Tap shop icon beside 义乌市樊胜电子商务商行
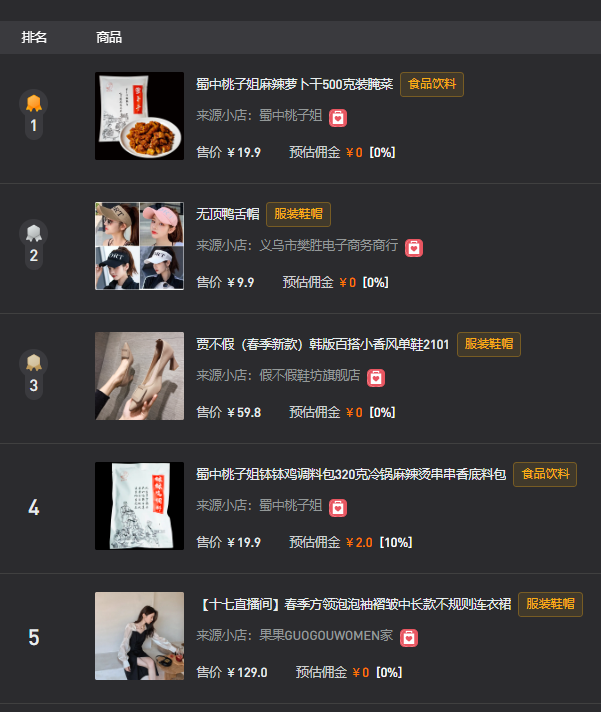 [x=414, y=247]
